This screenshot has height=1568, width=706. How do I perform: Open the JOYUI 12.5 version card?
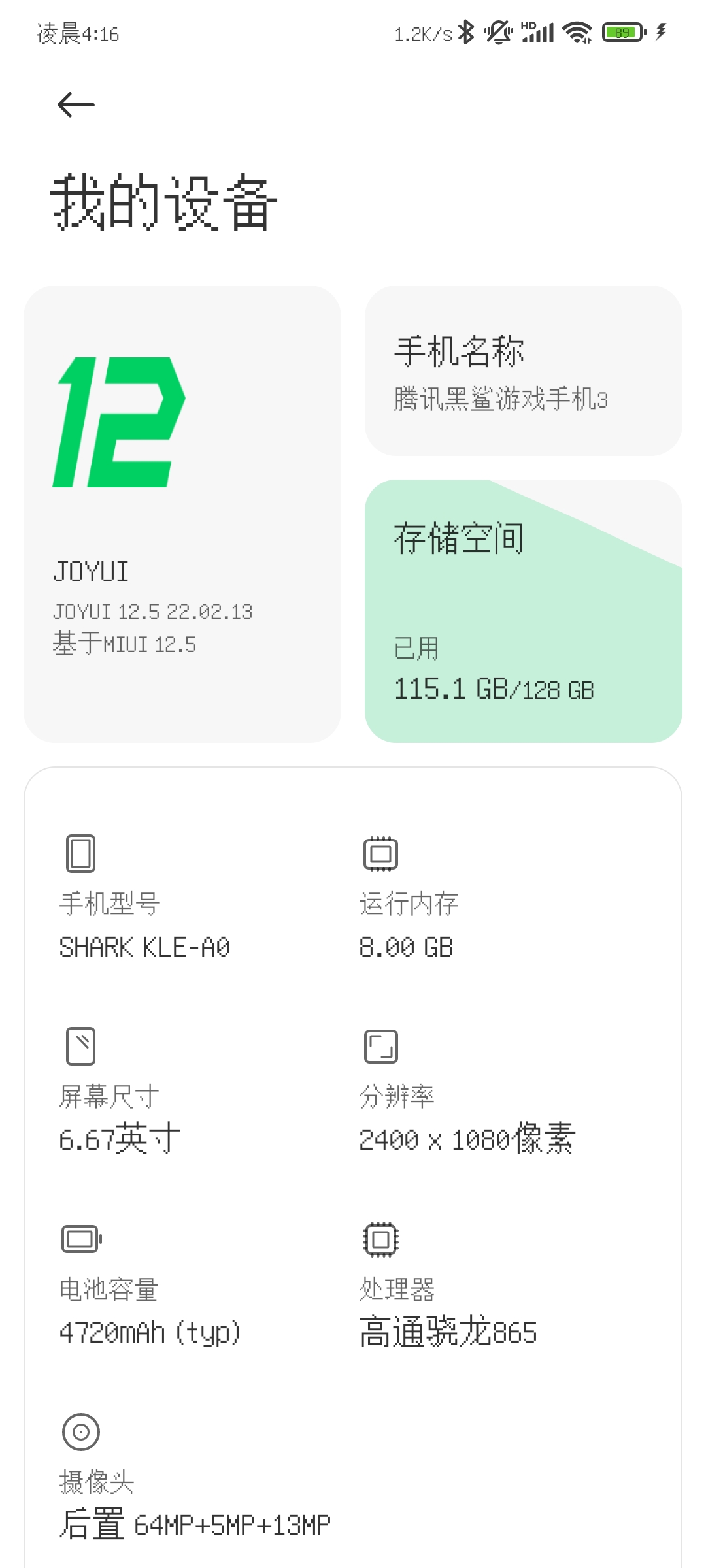click(182, 514)
